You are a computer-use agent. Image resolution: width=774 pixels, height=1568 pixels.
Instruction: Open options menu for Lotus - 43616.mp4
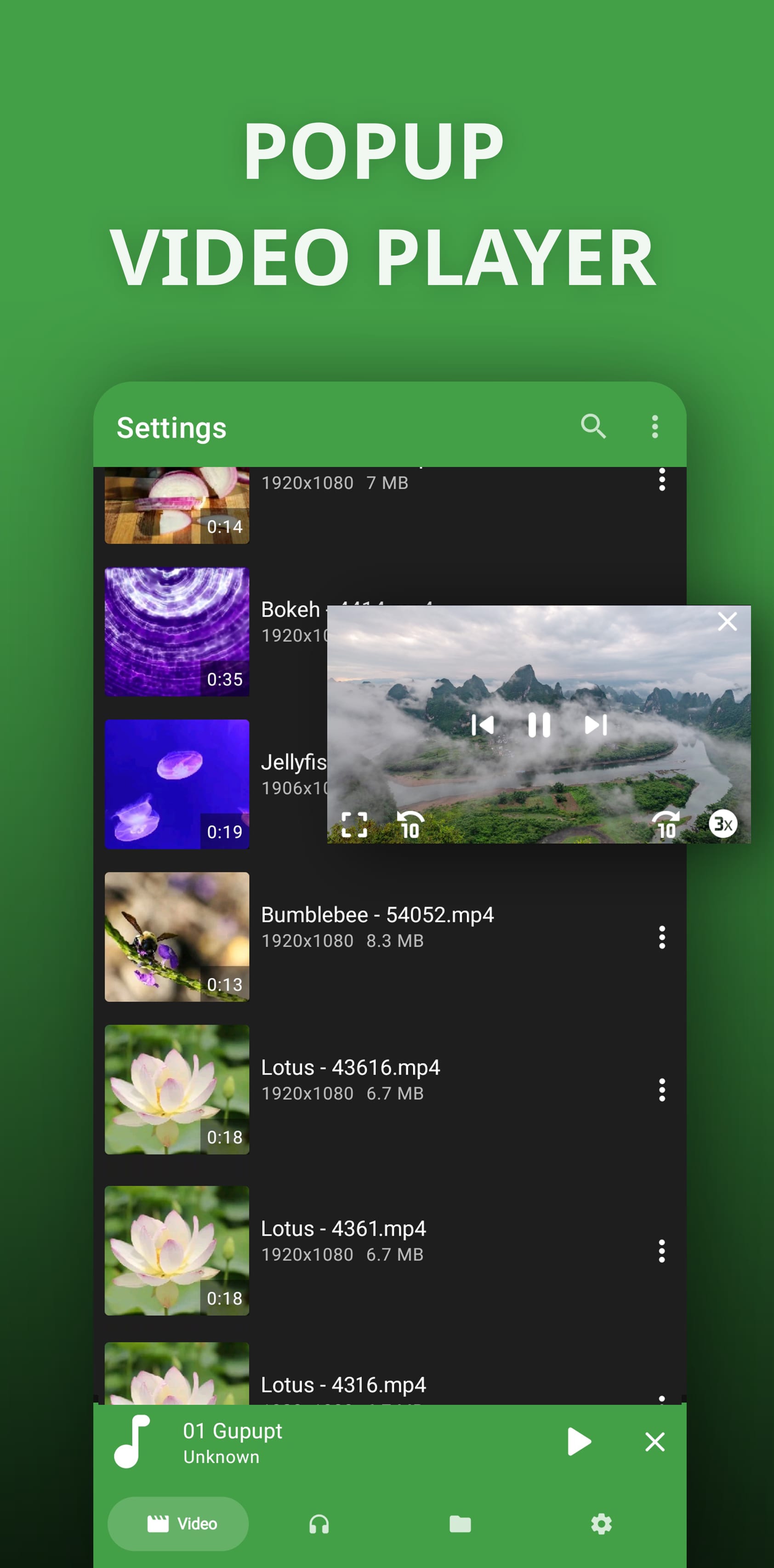tap(662, 1089)
